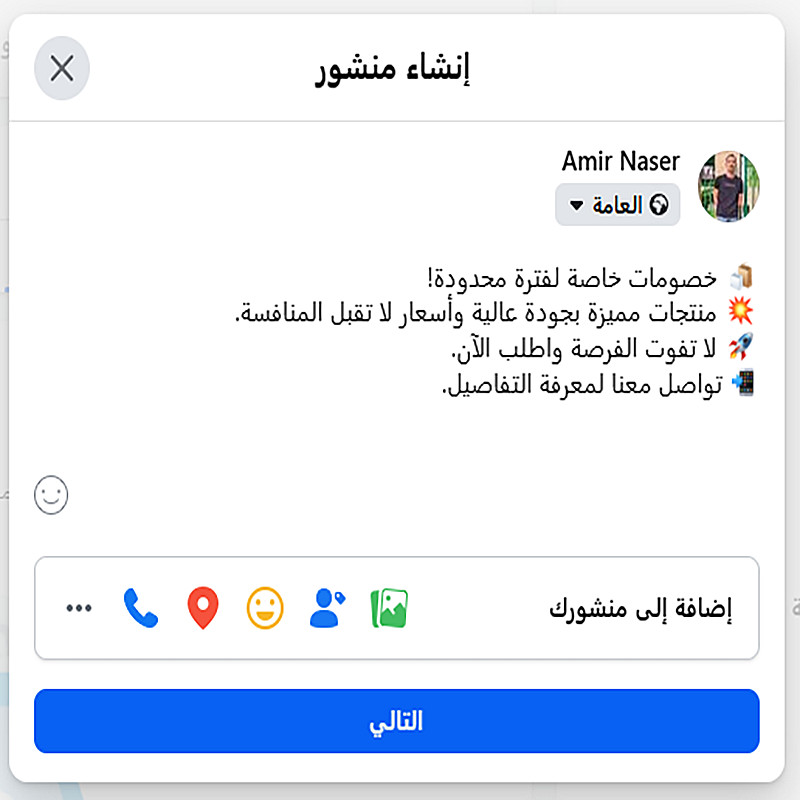The width and height of the screenshot is (800, 800).
Task: Tag people in the post
Action: [x=327, y=607]
